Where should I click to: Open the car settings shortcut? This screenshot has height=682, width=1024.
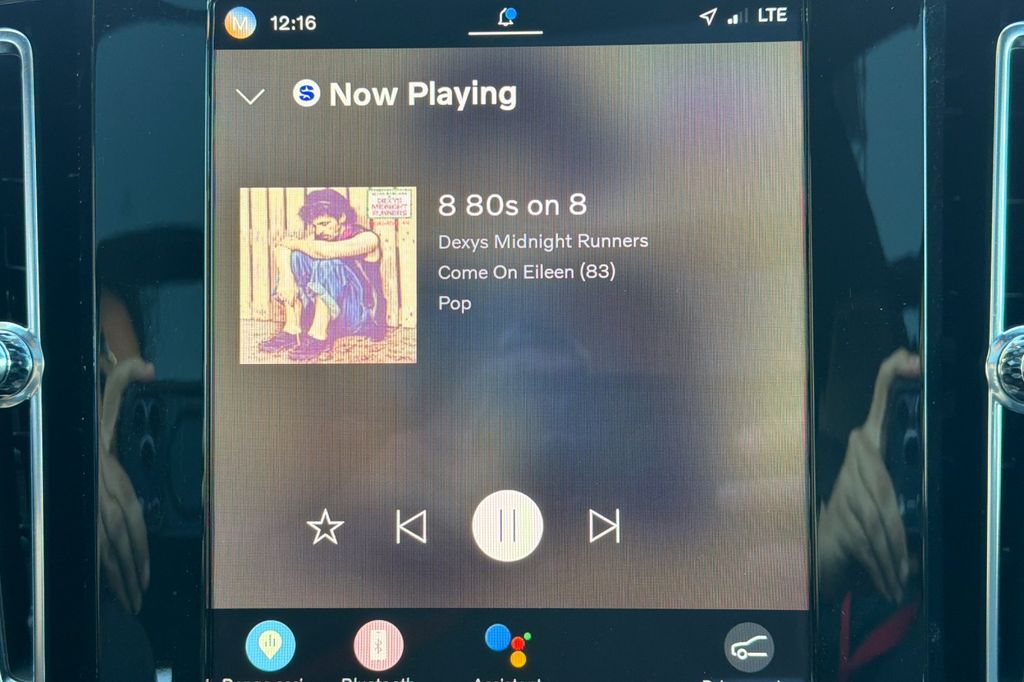(749, 647)
